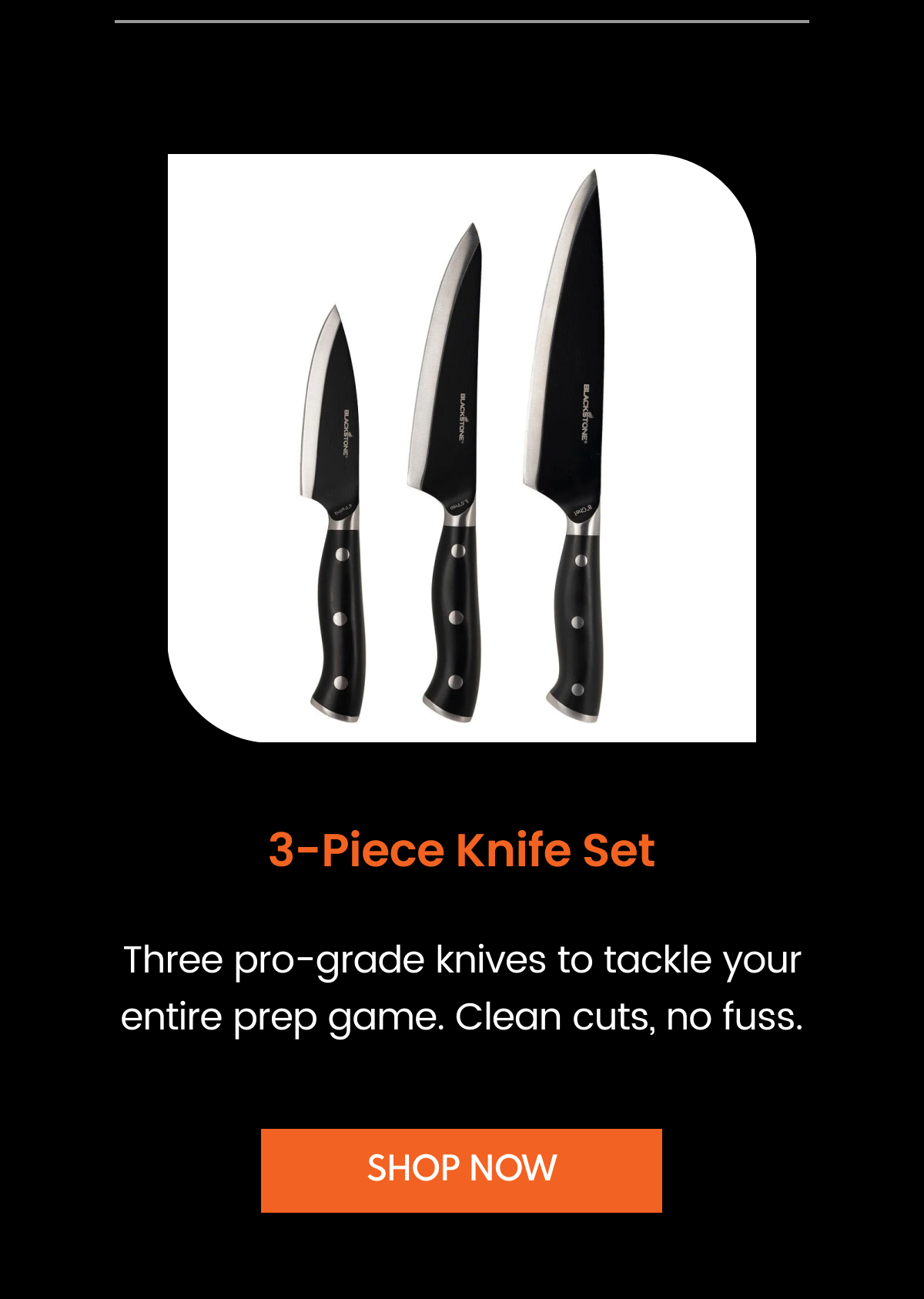Open the 3-Piece Knife Set product image
This screenshot has width=924, height=1299.
(x=461, y=447)
